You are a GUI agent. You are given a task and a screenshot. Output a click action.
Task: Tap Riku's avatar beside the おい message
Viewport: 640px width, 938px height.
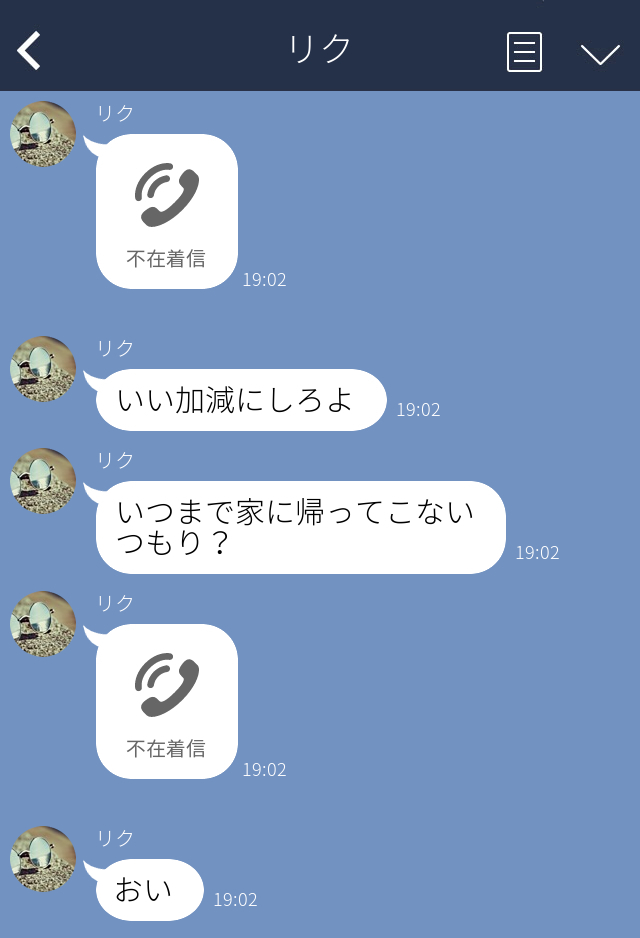(43, 859)
